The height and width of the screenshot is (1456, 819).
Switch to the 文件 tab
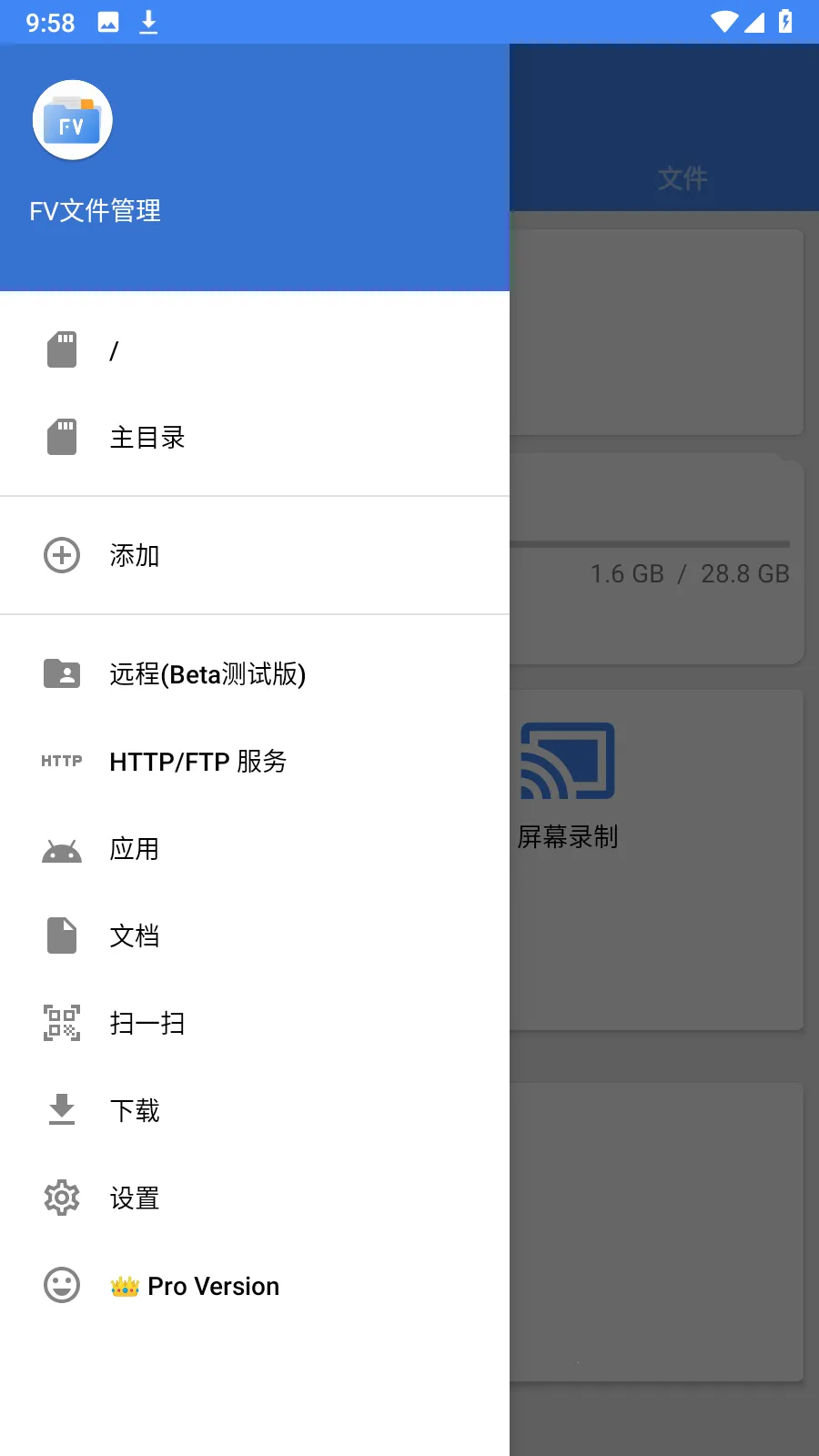click(682, 178)
